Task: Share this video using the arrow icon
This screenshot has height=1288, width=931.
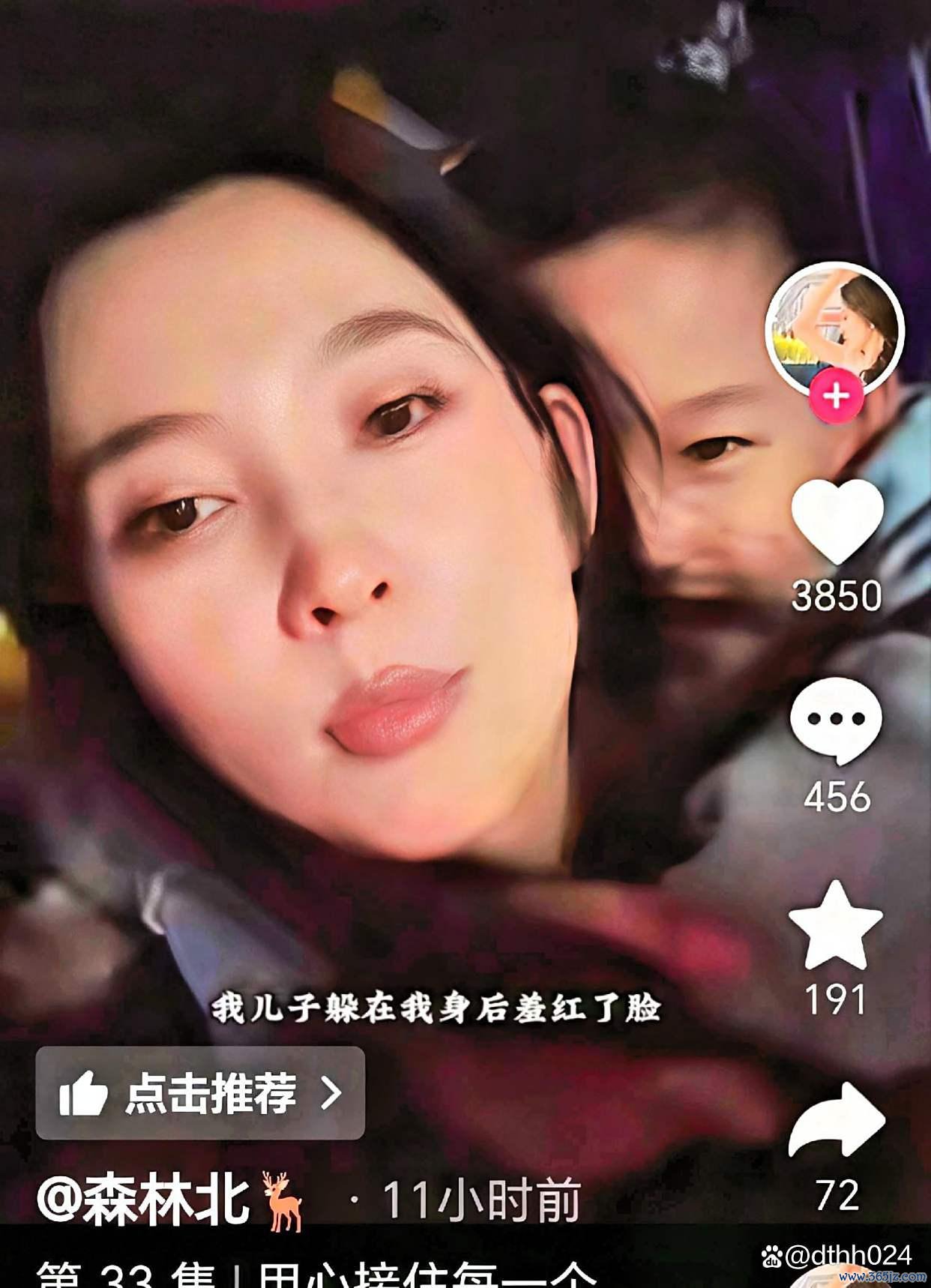Action: point(837,1122)
